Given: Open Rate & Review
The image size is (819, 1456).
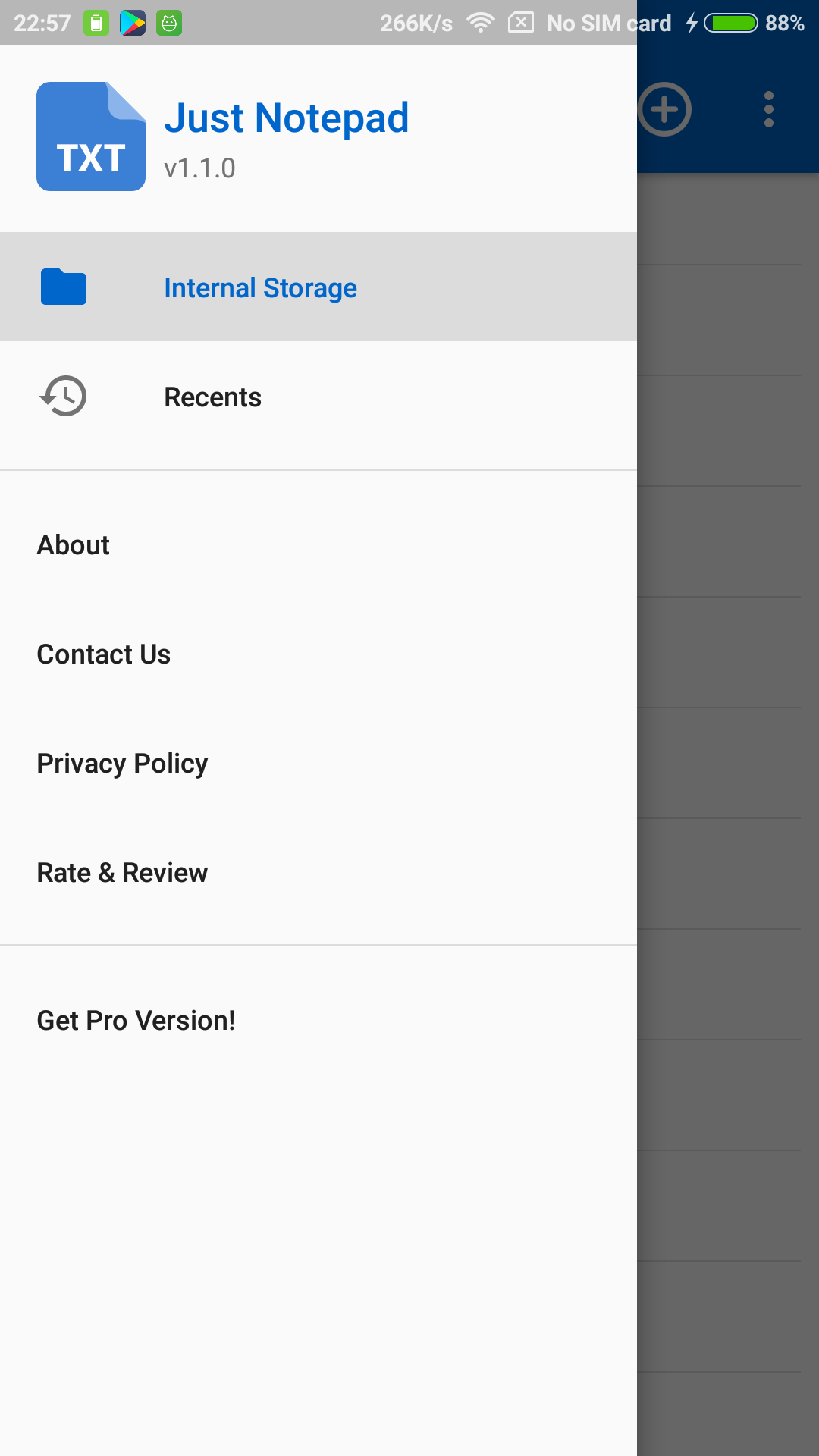Looking at the screenshot, I should point(122,872).
